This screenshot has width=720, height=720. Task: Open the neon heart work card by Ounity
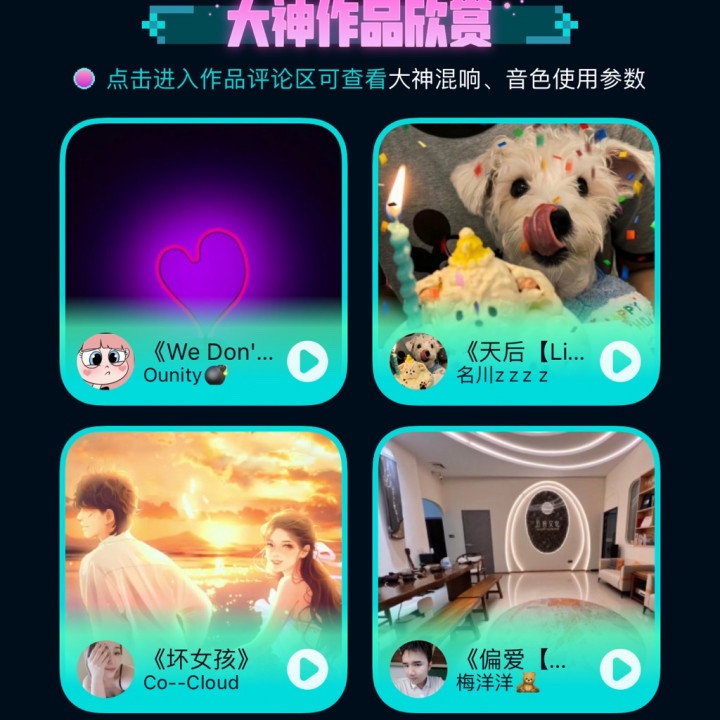pyautogui.click(x=203, y=262)
